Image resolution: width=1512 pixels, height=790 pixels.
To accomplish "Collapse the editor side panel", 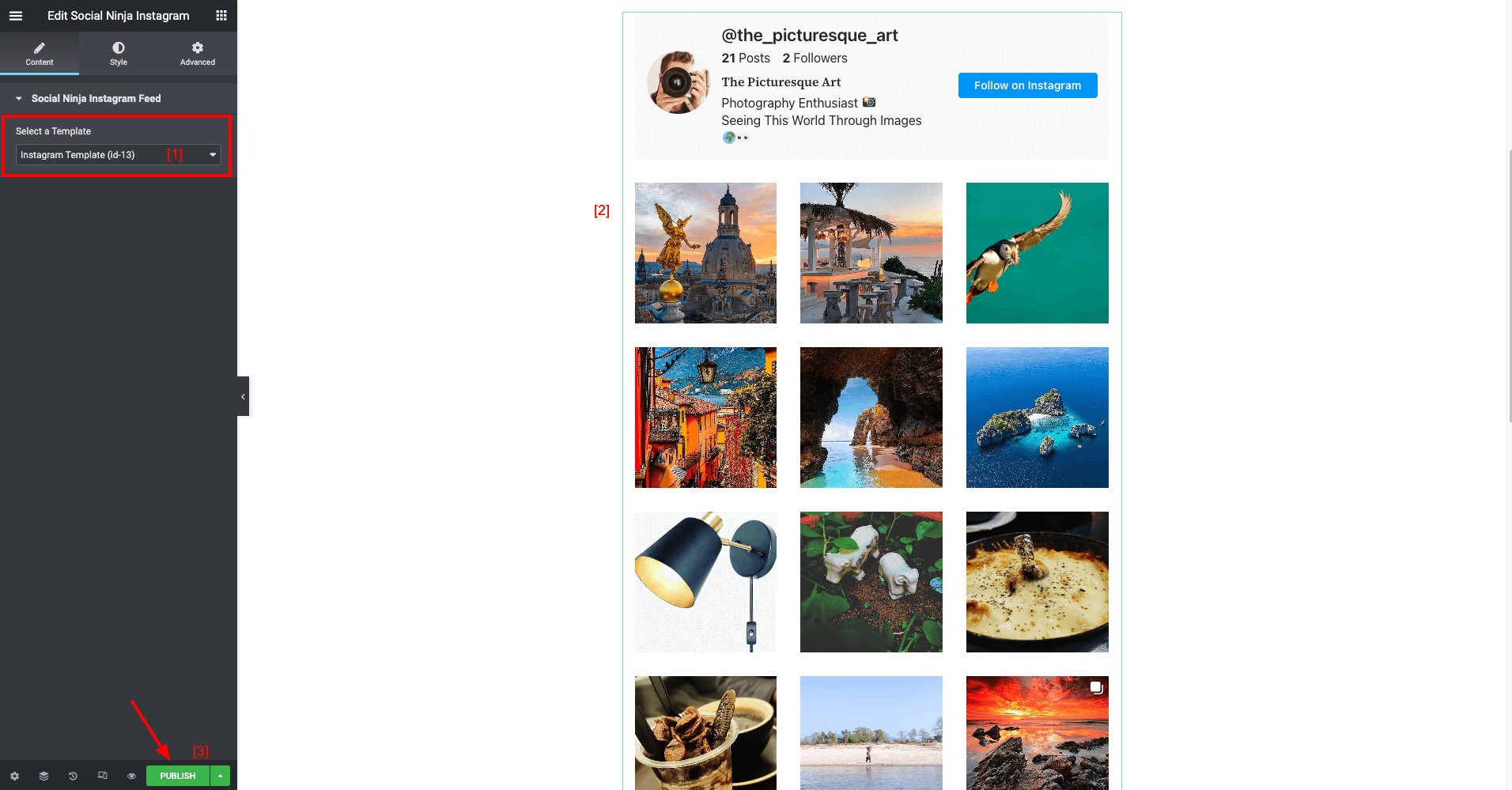I will 243,396.
